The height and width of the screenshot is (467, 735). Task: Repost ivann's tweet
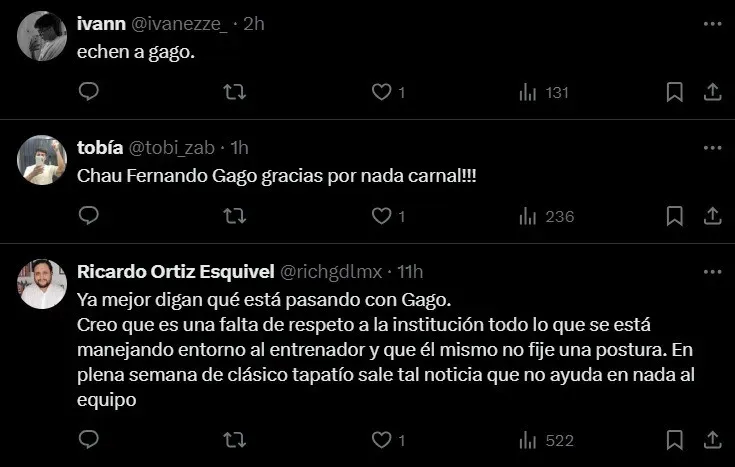pyautogui.click(x=234, y=92)
